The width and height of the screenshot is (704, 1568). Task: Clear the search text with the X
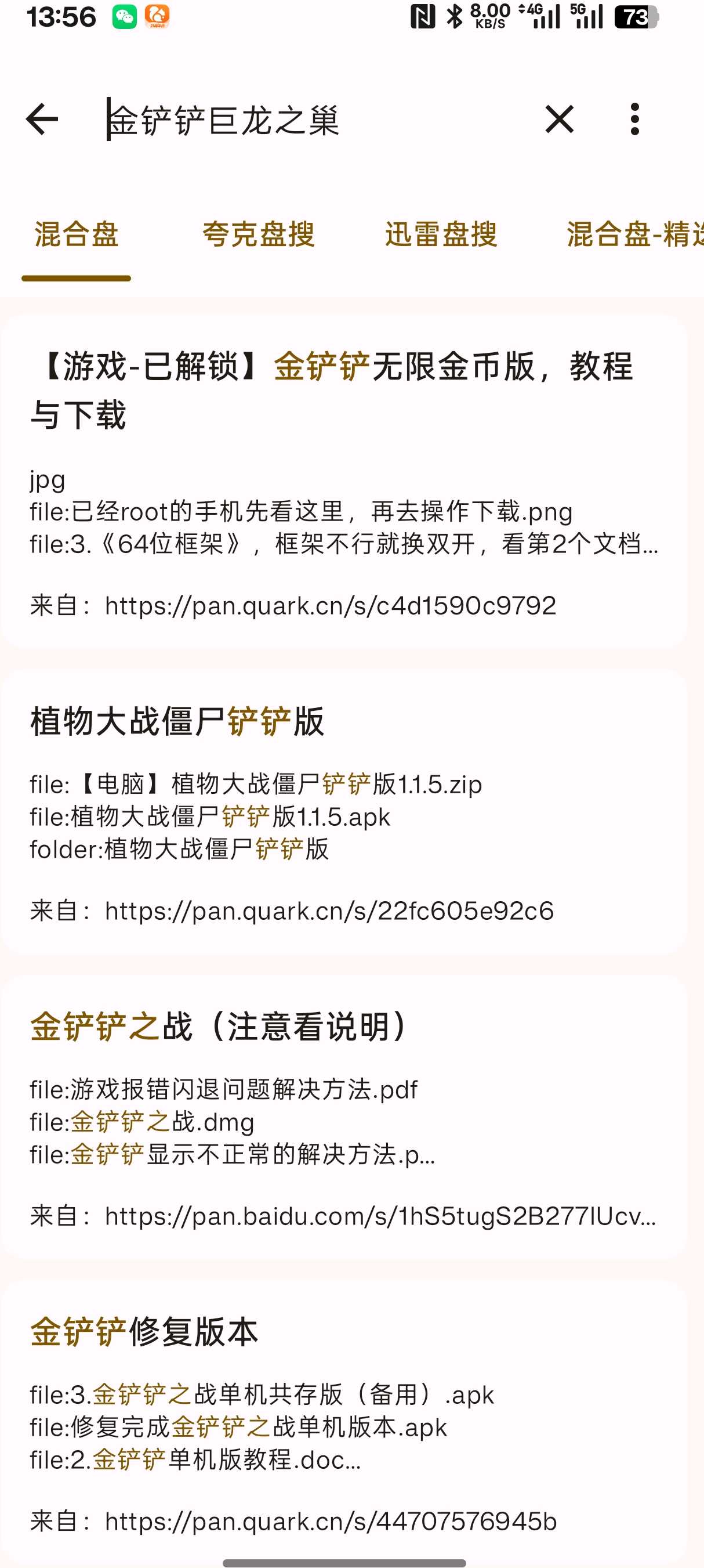(559, 119)
